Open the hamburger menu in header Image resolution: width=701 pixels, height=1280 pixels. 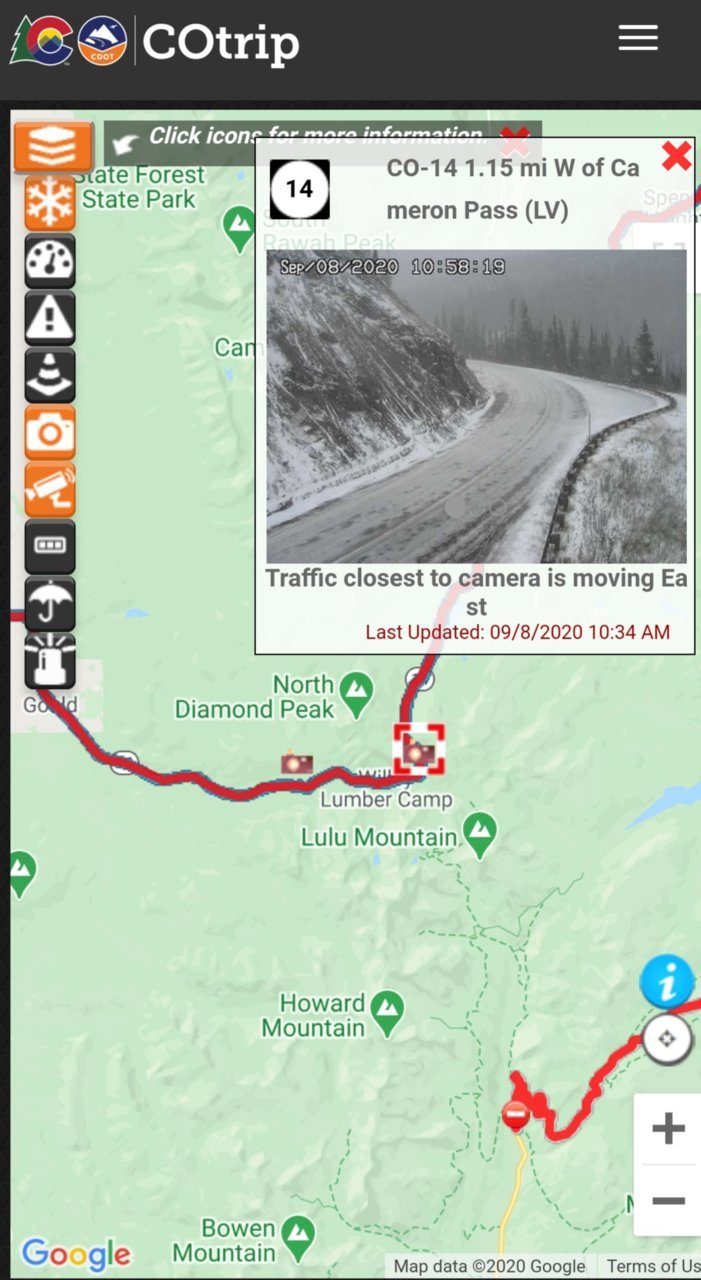click(x=638, y=39)
